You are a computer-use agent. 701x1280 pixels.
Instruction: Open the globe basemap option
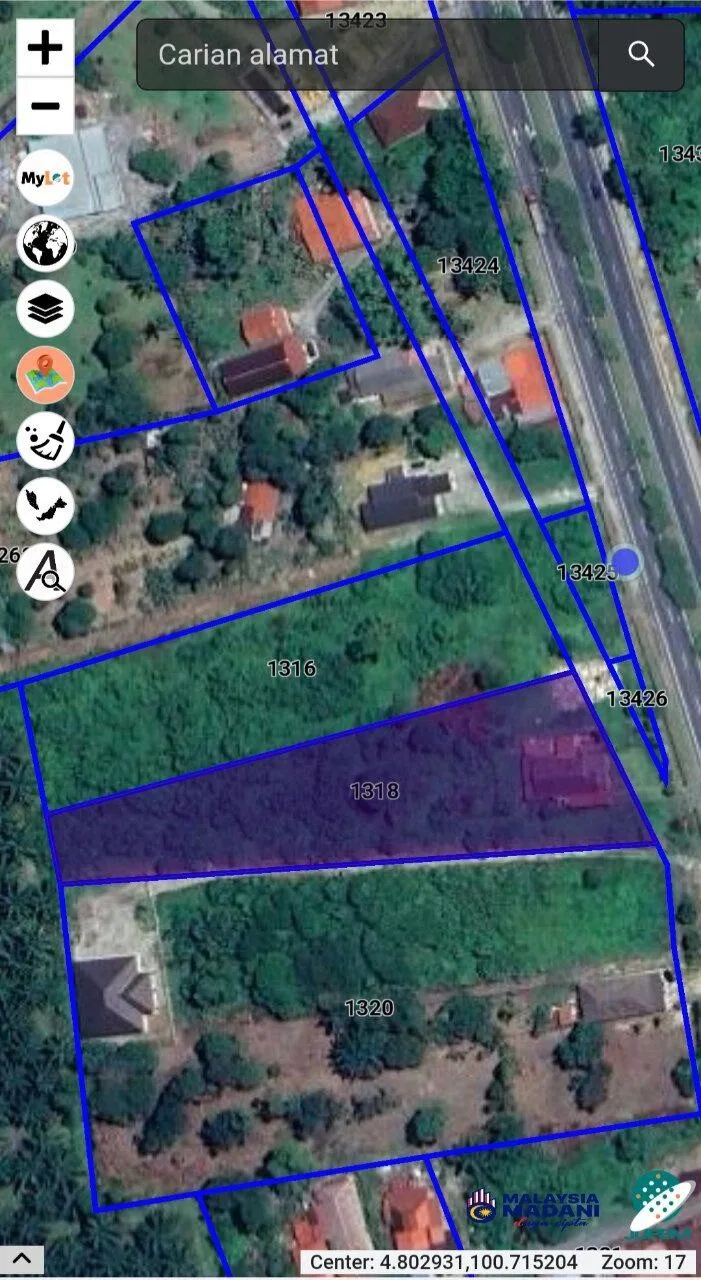[x=45, y=243]
